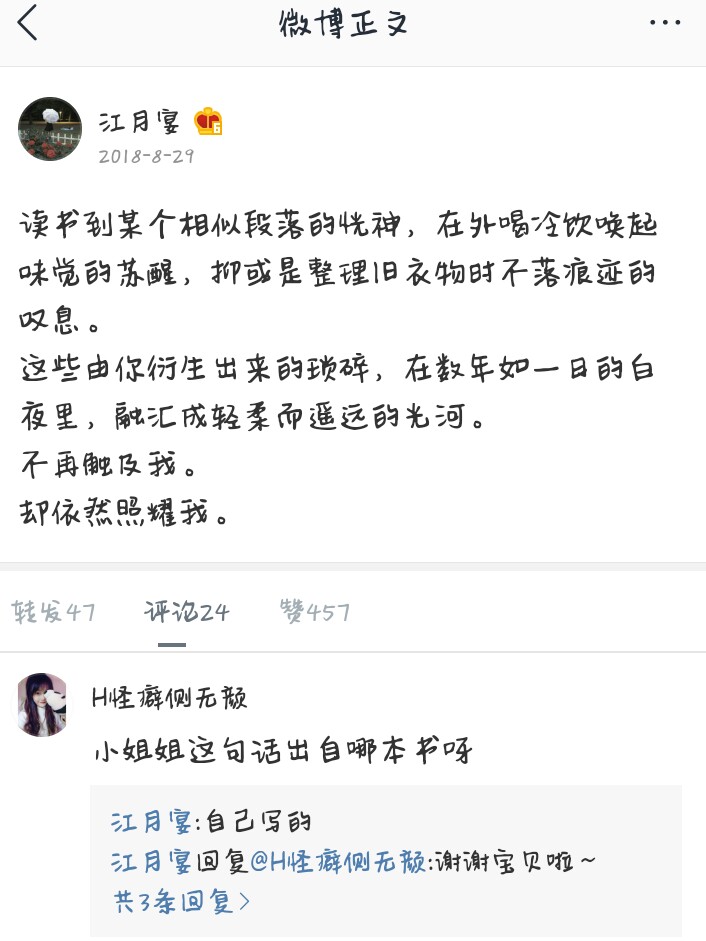Go back using the top-left arrow
The image size is (706, 941).
point(28,23)
